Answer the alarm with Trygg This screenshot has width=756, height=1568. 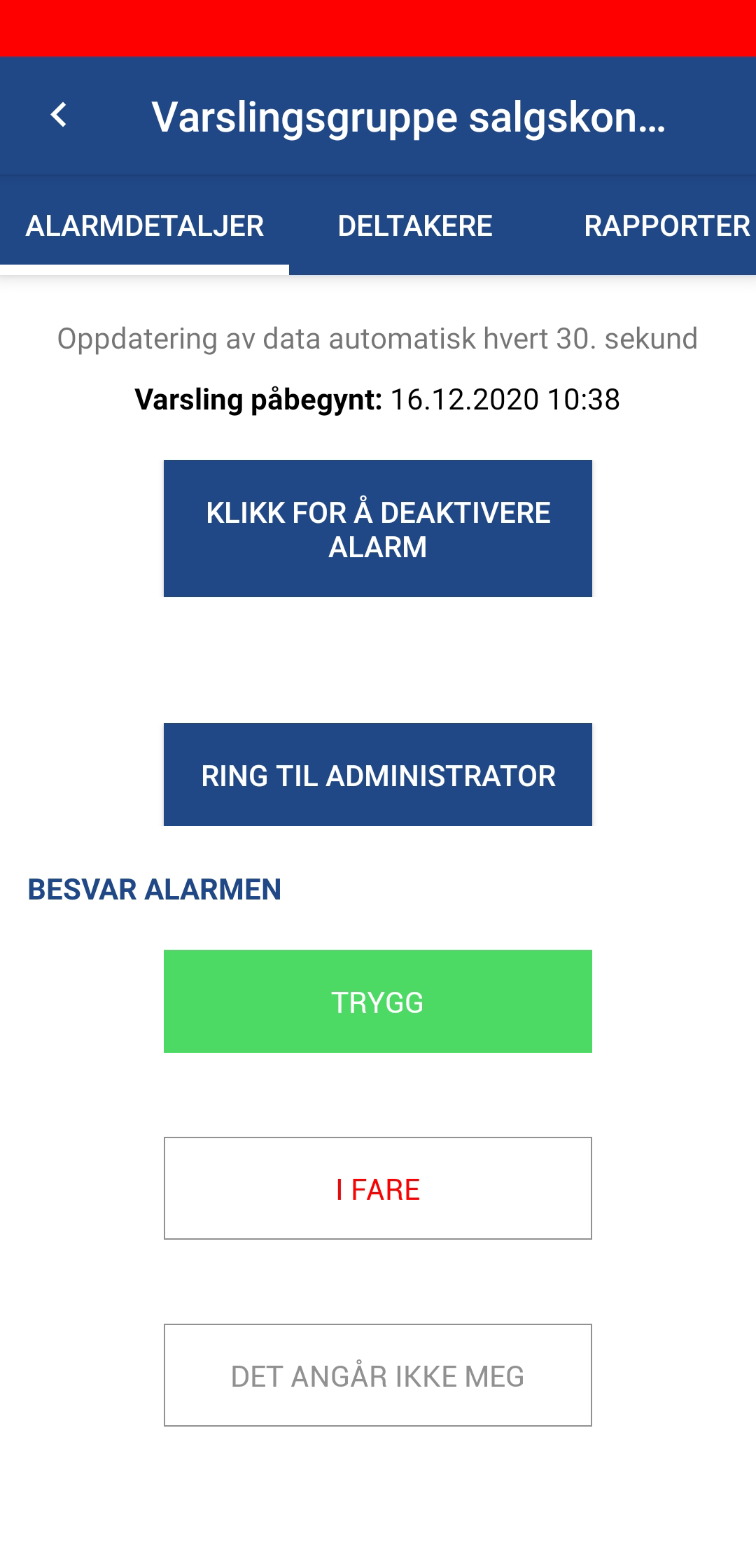(378, 1002)
